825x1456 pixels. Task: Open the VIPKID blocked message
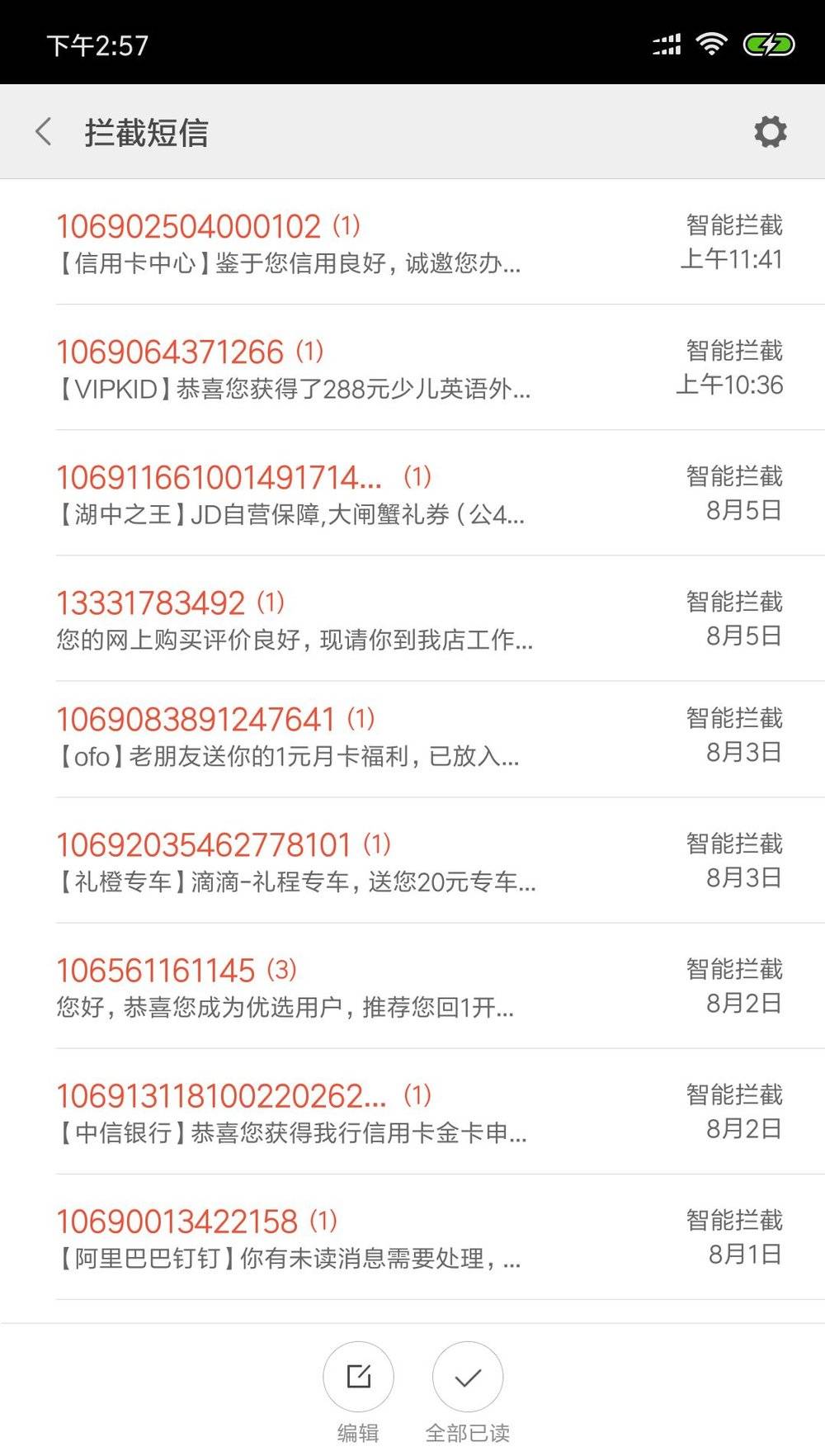pyautogui.click(x=412, y=367)
